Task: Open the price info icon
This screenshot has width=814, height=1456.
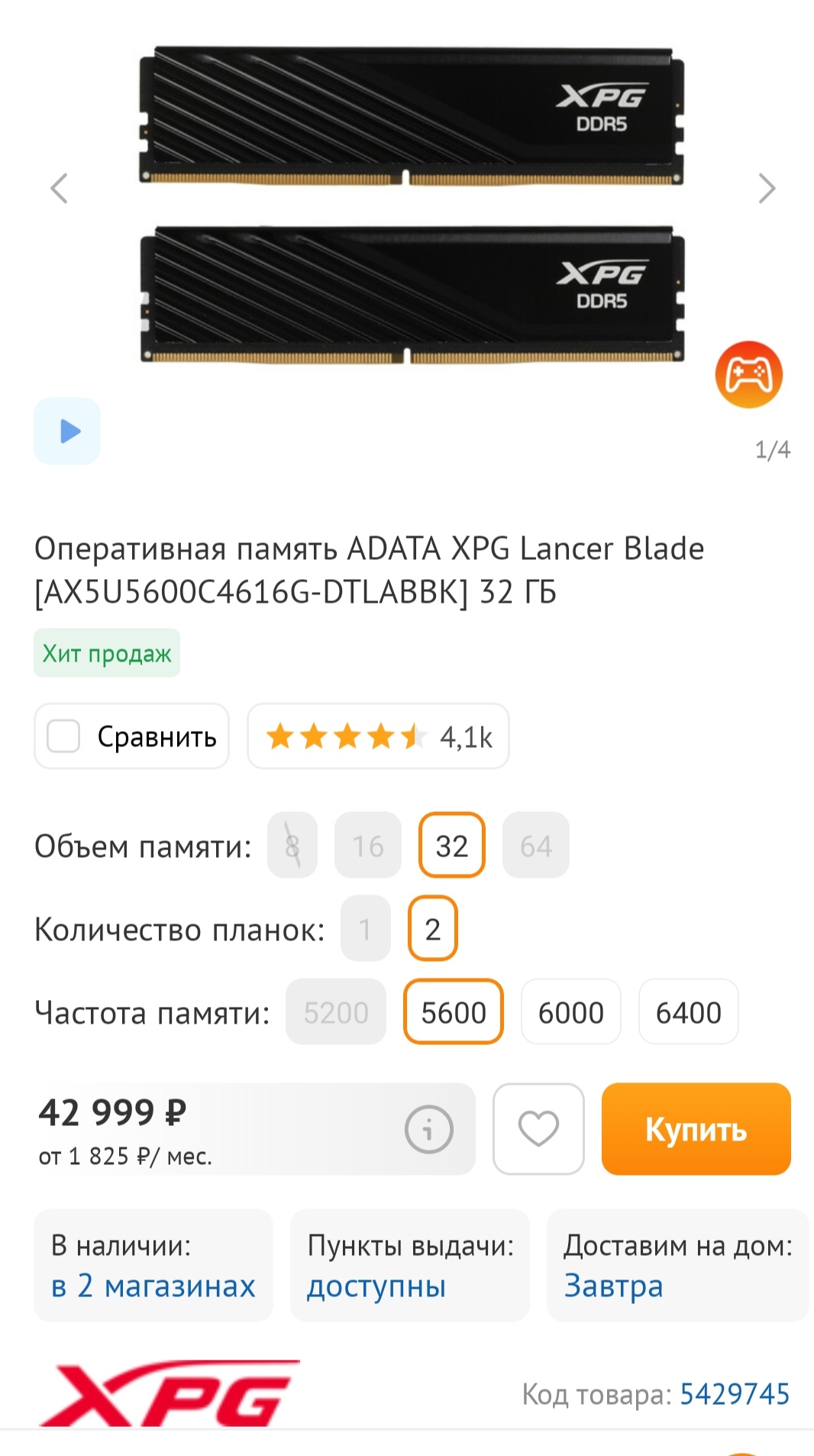Action: [x=428, y=1128]
